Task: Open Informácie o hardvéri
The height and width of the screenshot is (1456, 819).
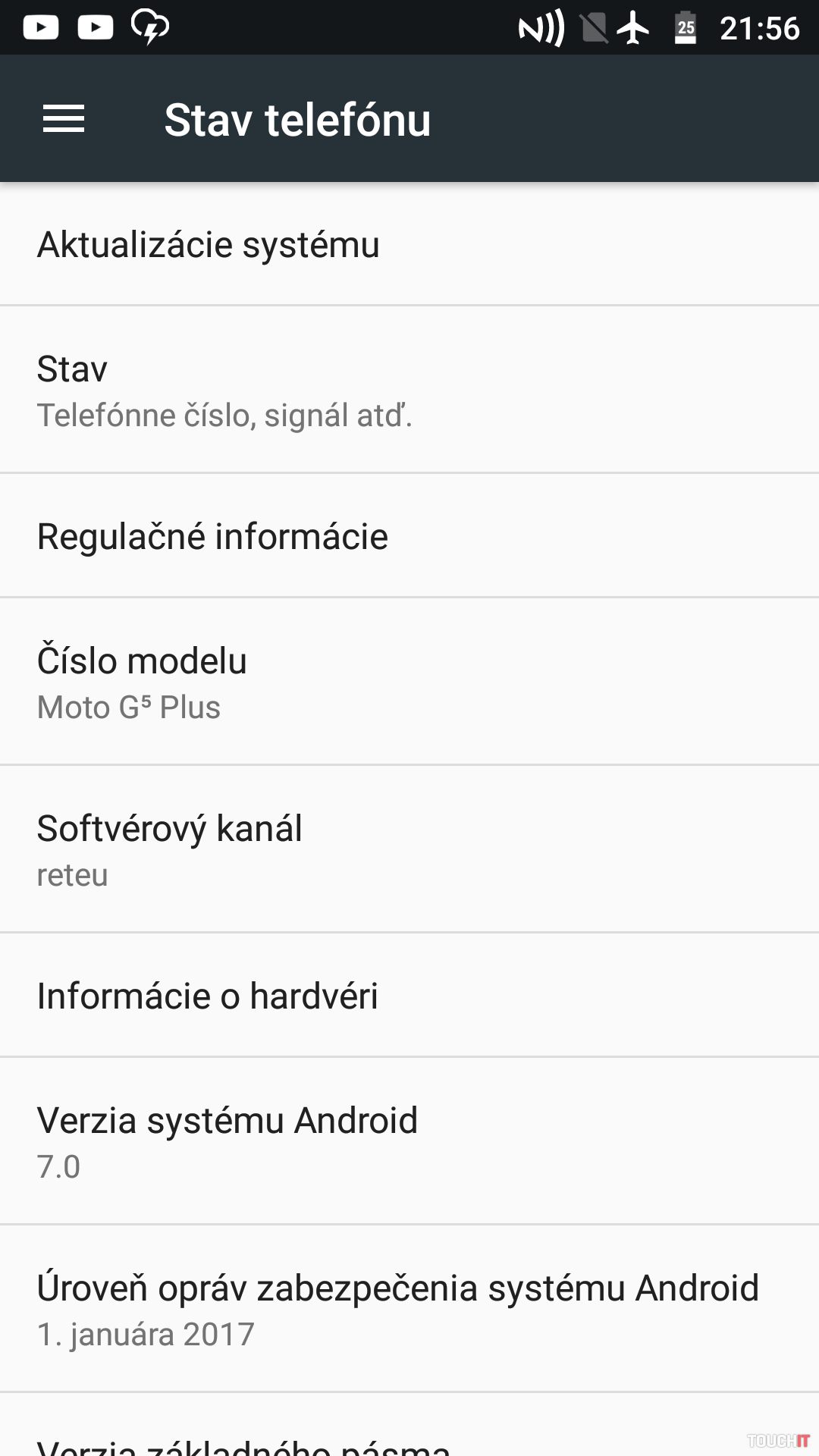Action: [409, 996]
